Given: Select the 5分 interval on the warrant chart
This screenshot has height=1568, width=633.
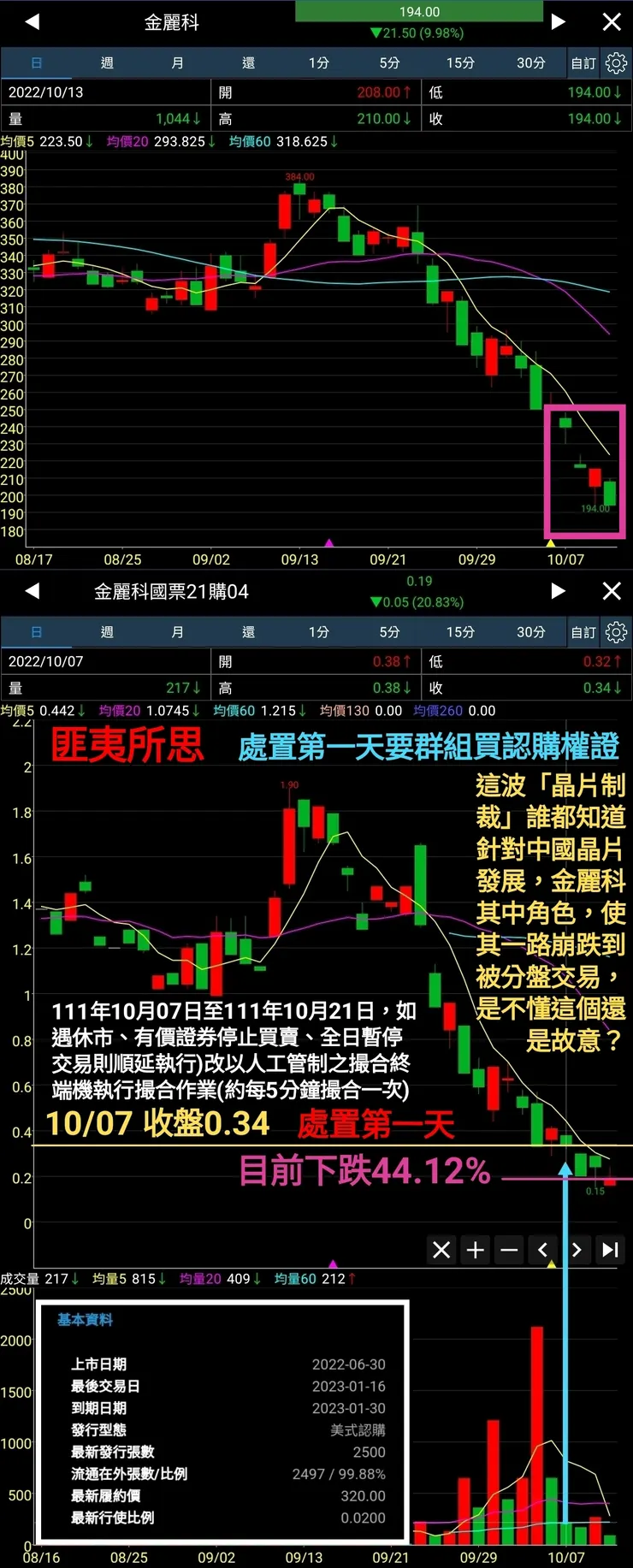Looking at the screenshot, I should click(389, 632).
